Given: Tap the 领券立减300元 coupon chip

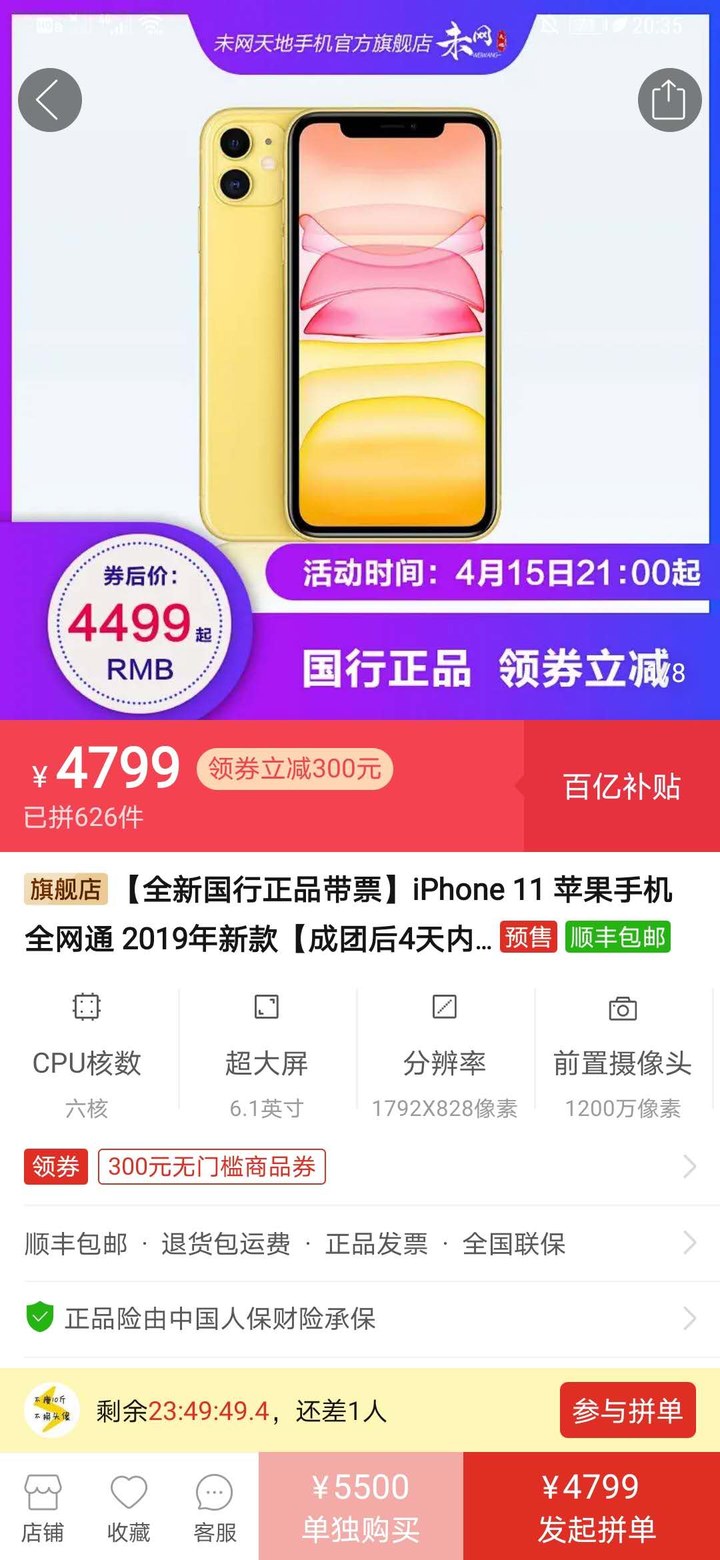Looking at the screenshot, I should tap(295, 769).
